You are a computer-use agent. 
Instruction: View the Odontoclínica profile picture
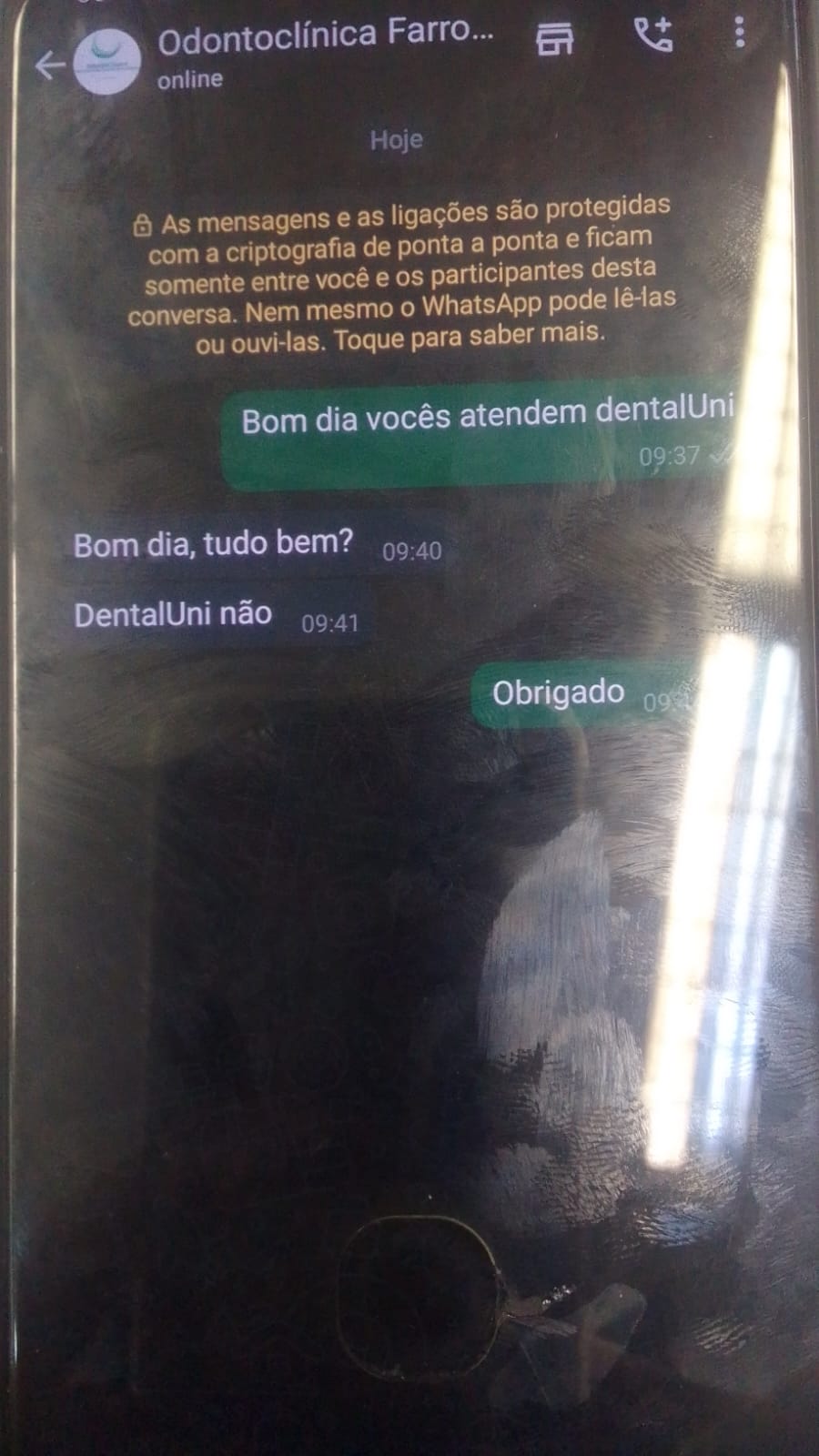click(x=108, y=63)
